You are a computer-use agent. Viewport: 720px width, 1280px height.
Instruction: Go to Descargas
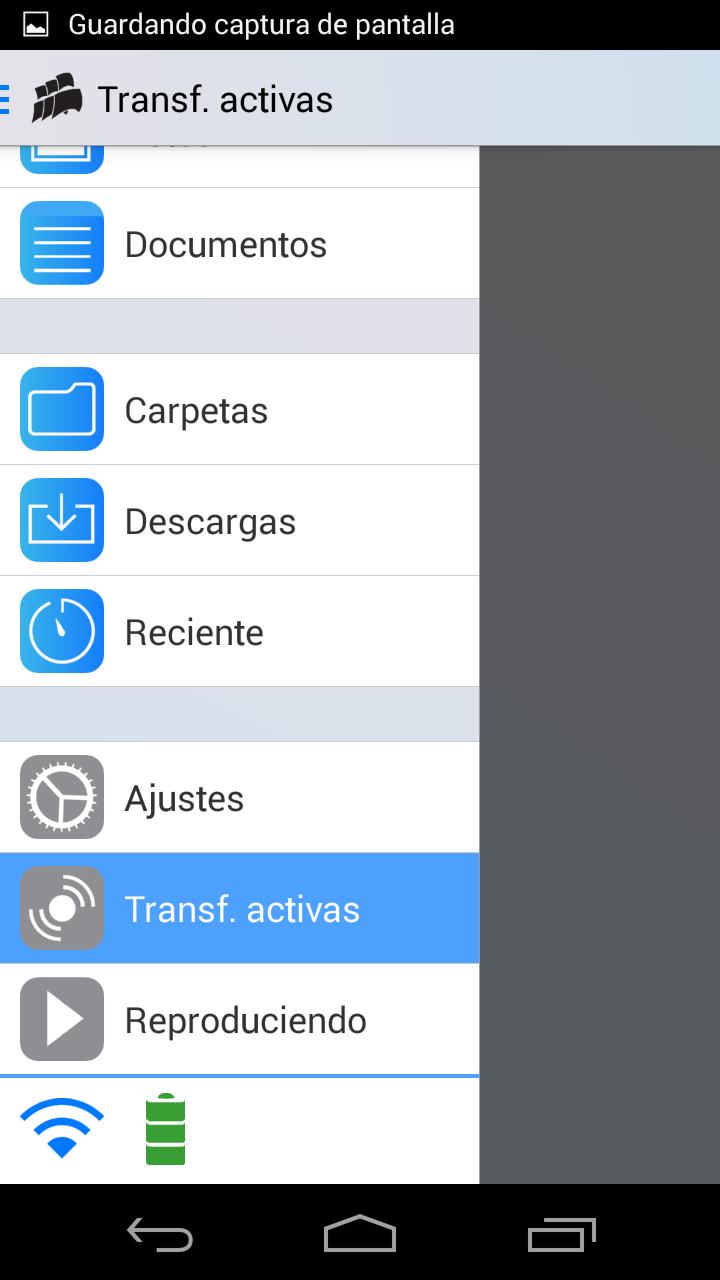240,520
